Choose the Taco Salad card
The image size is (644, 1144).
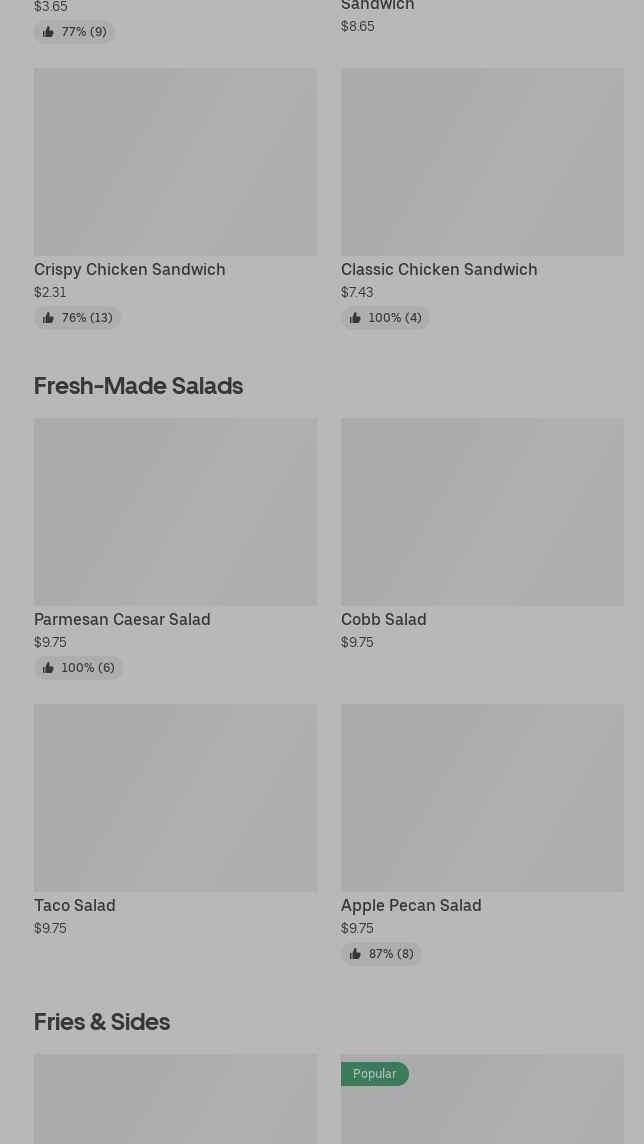click(x=175, y=798)
